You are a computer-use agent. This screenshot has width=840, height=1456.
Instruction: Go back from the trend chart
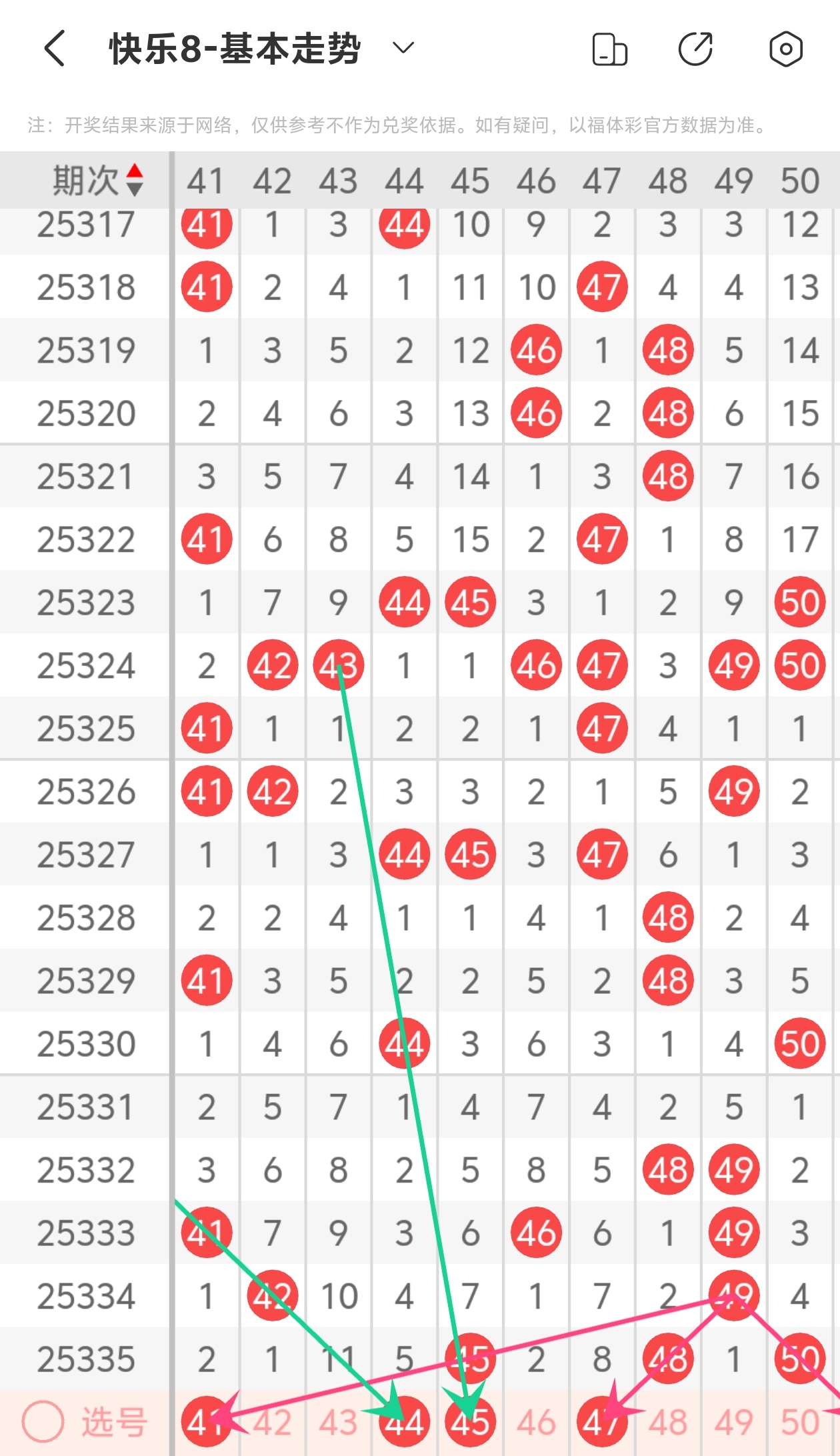tap(55, 49)
